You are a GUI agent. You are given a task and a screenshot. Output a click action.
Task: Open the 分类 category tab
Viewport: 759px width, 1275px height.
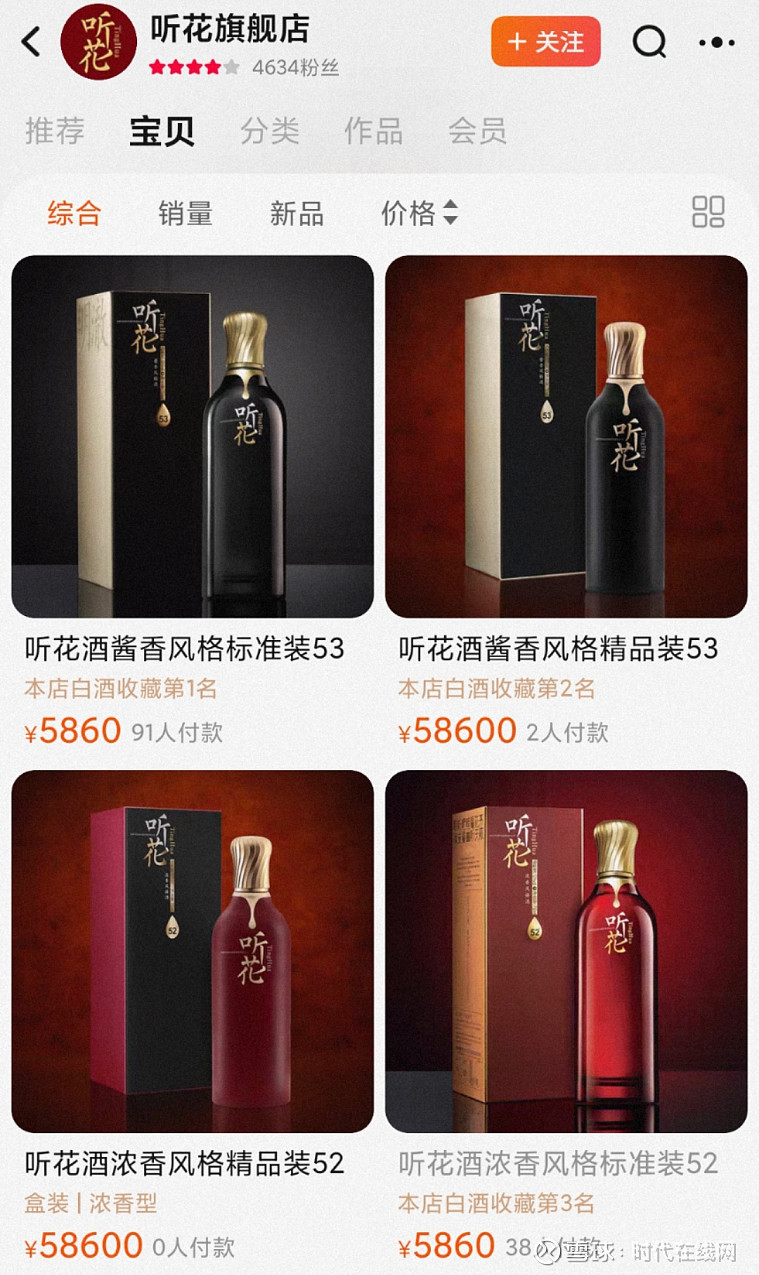click(x=268, y=132)
